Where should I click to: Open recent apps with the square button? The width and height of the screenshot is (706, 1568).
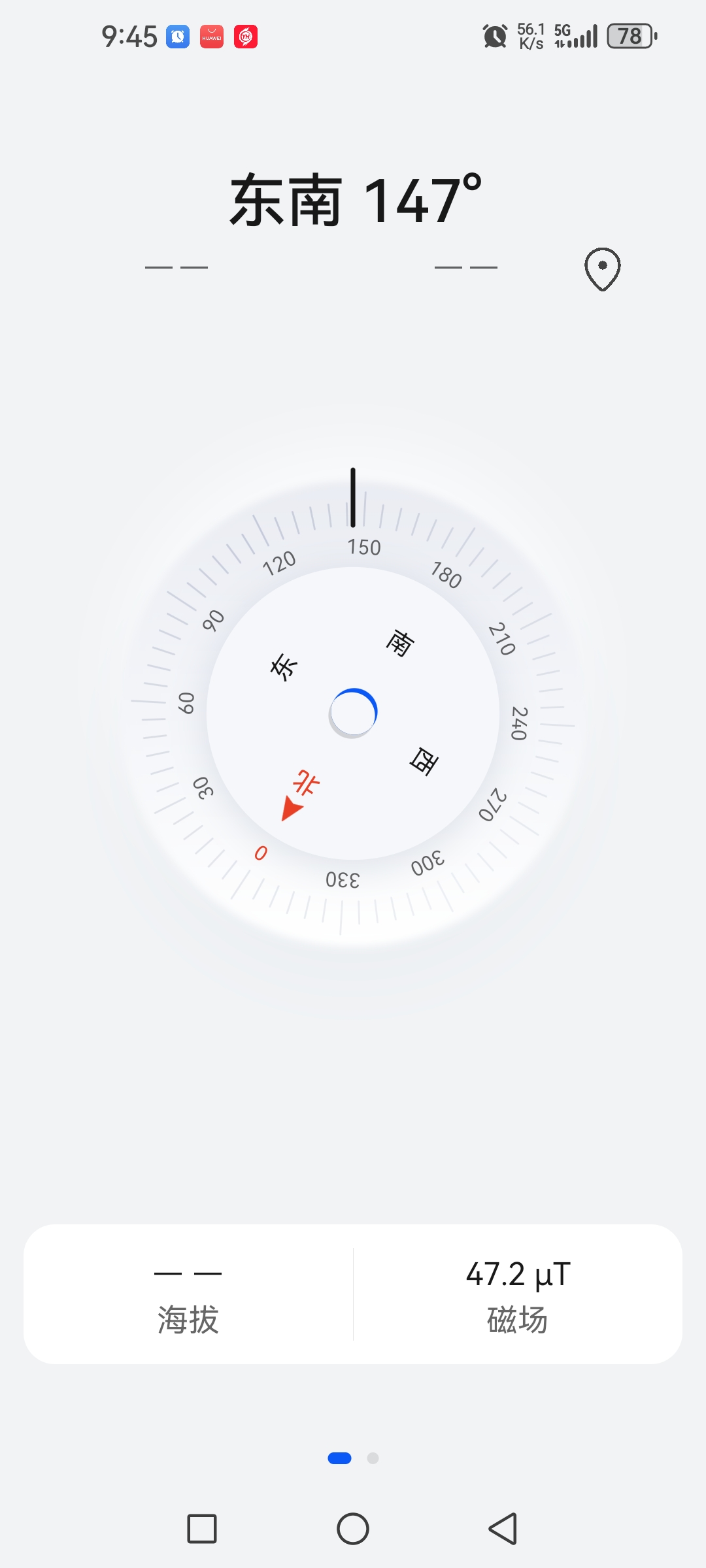click(x=202, y=1529)
